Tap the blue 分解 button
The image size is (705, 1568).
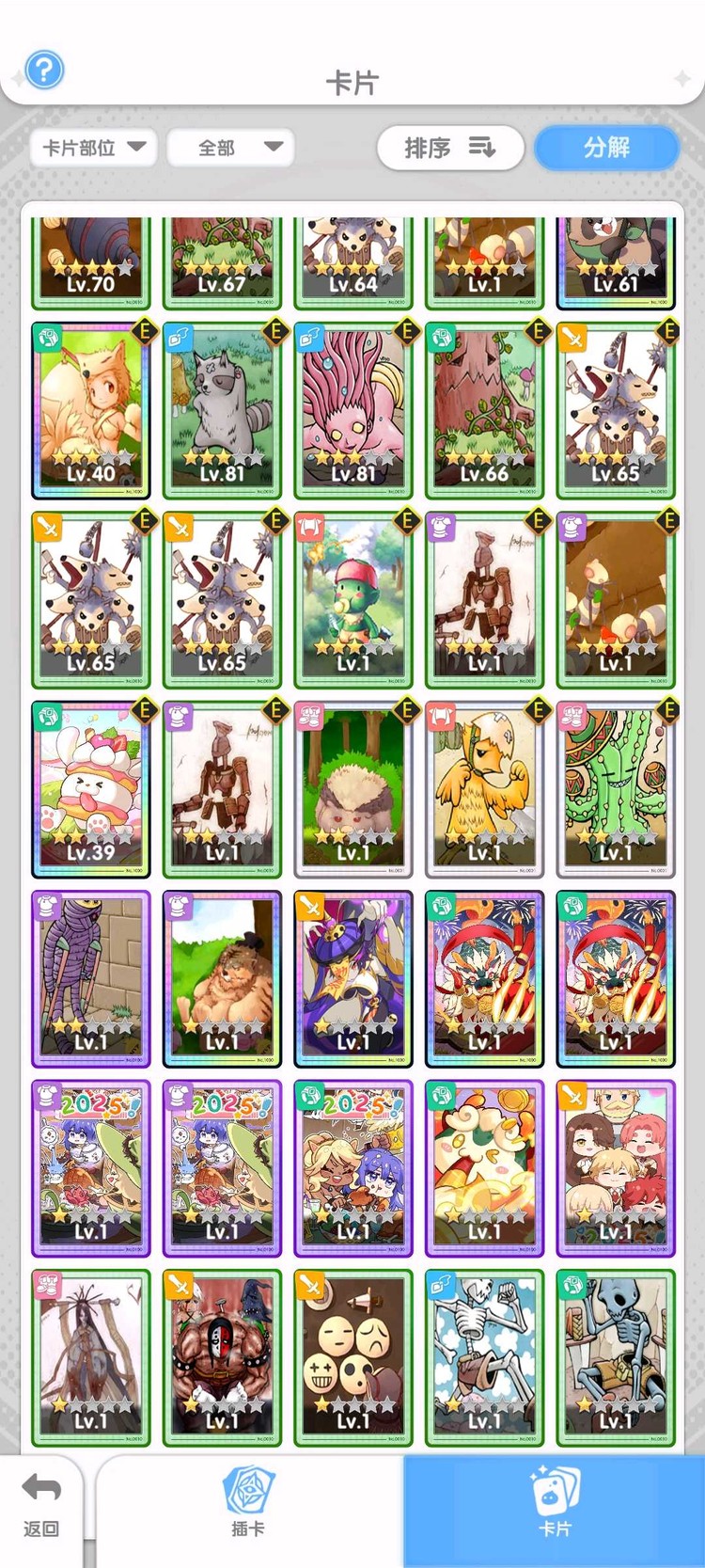pyautogui.click(x=606, y=148)
